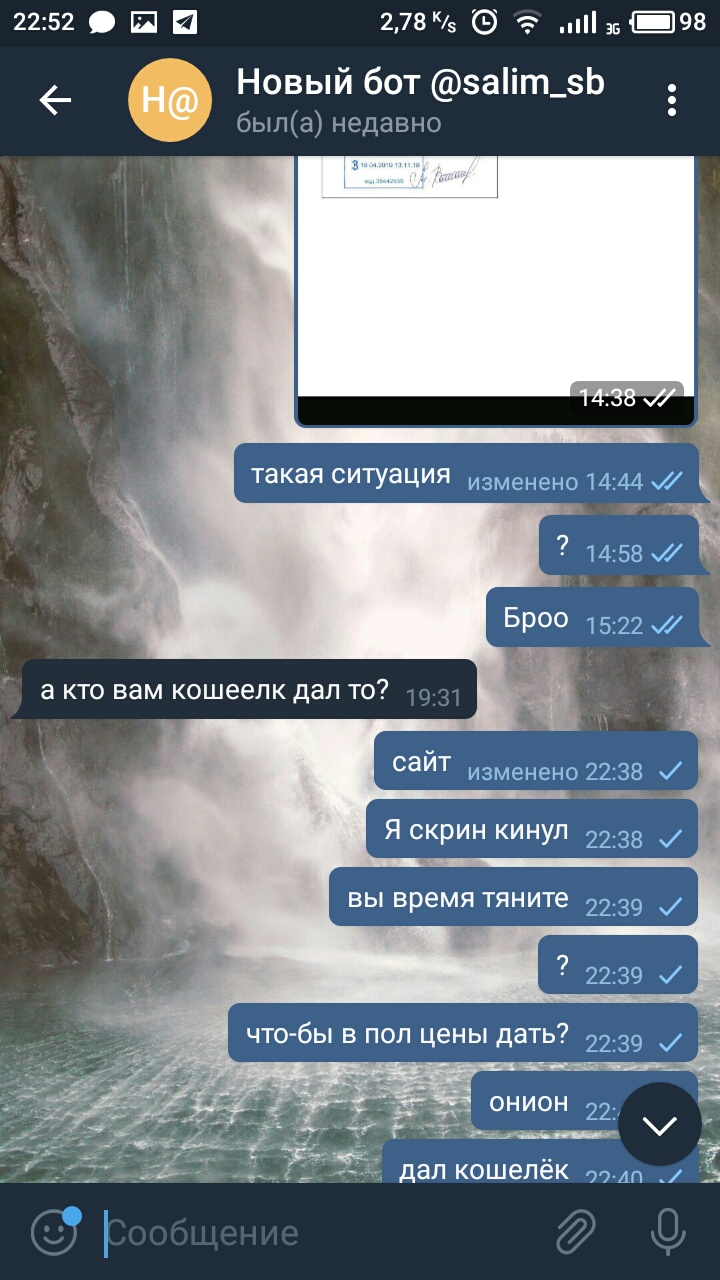The width and height of the screenshot is (720, 1280).
Task: Open the three-dot overflow menu
Action: click(672, 100)
